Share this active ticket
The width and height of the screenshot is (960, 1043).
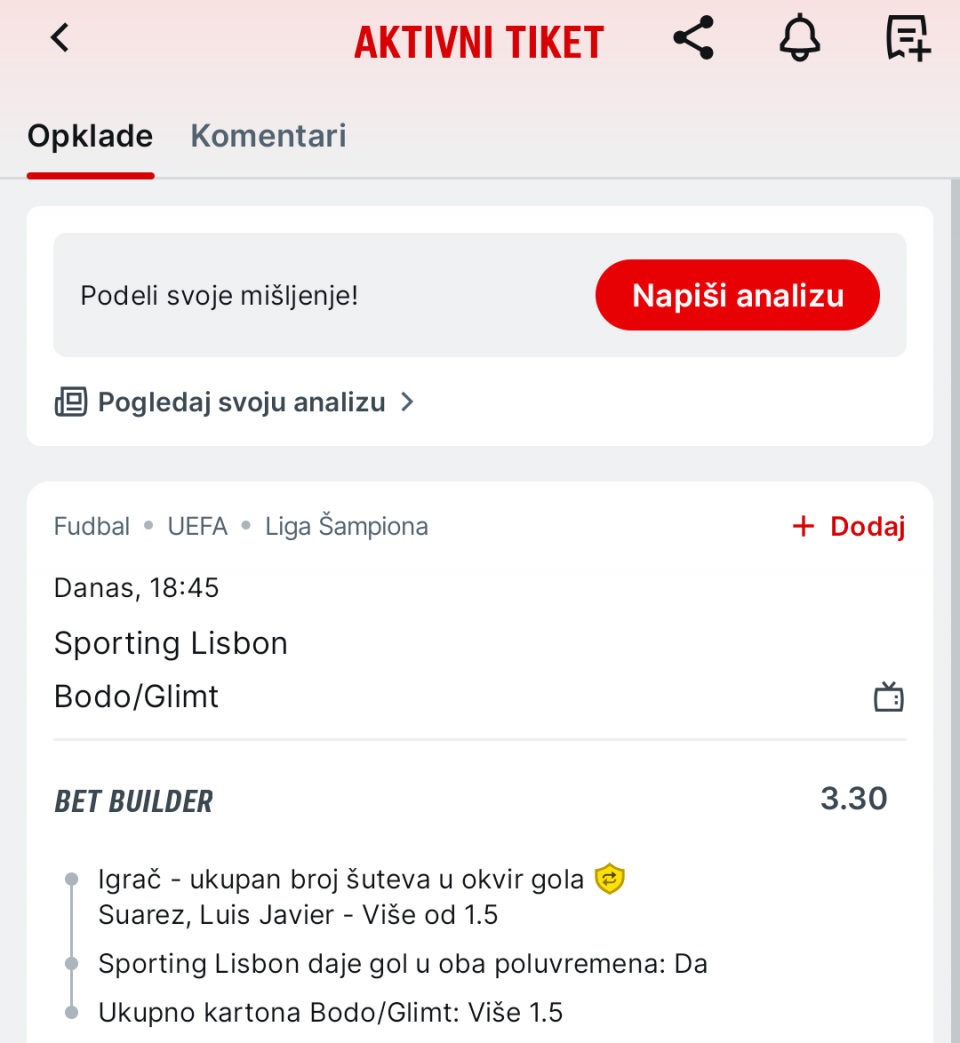pos(693,39)
